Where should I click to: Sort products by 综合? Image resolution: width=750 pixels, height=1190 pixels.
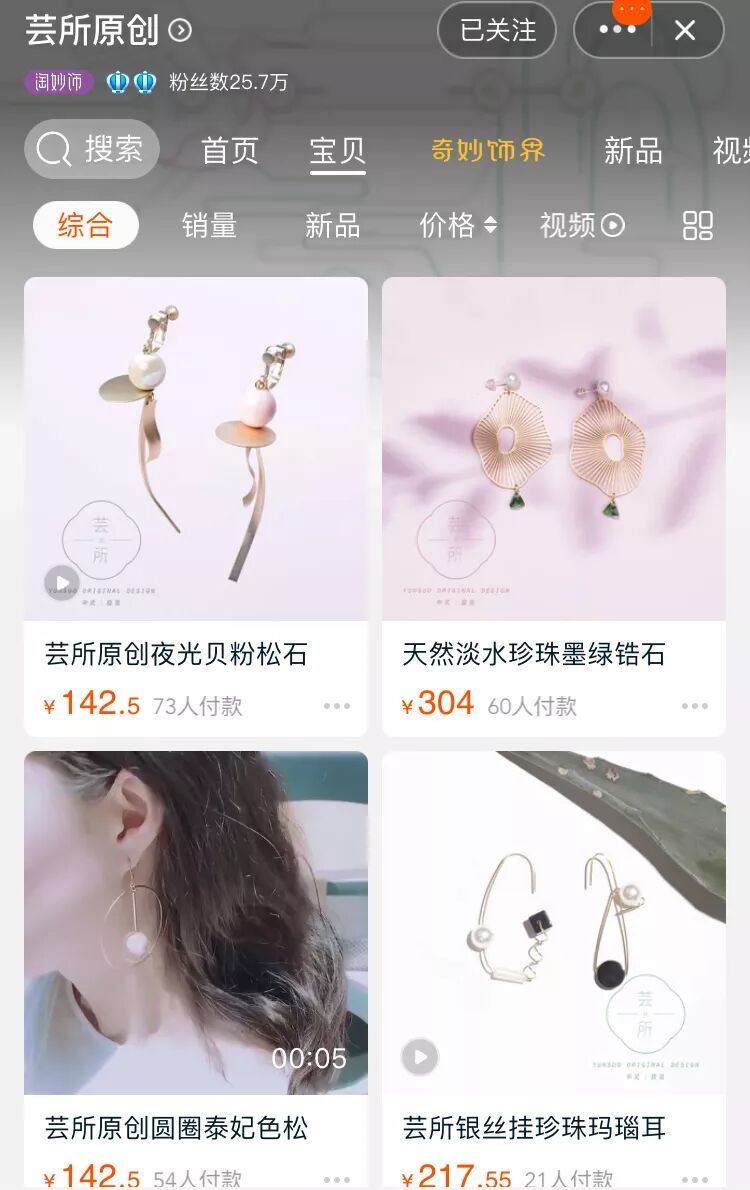[x=85, y=225]
